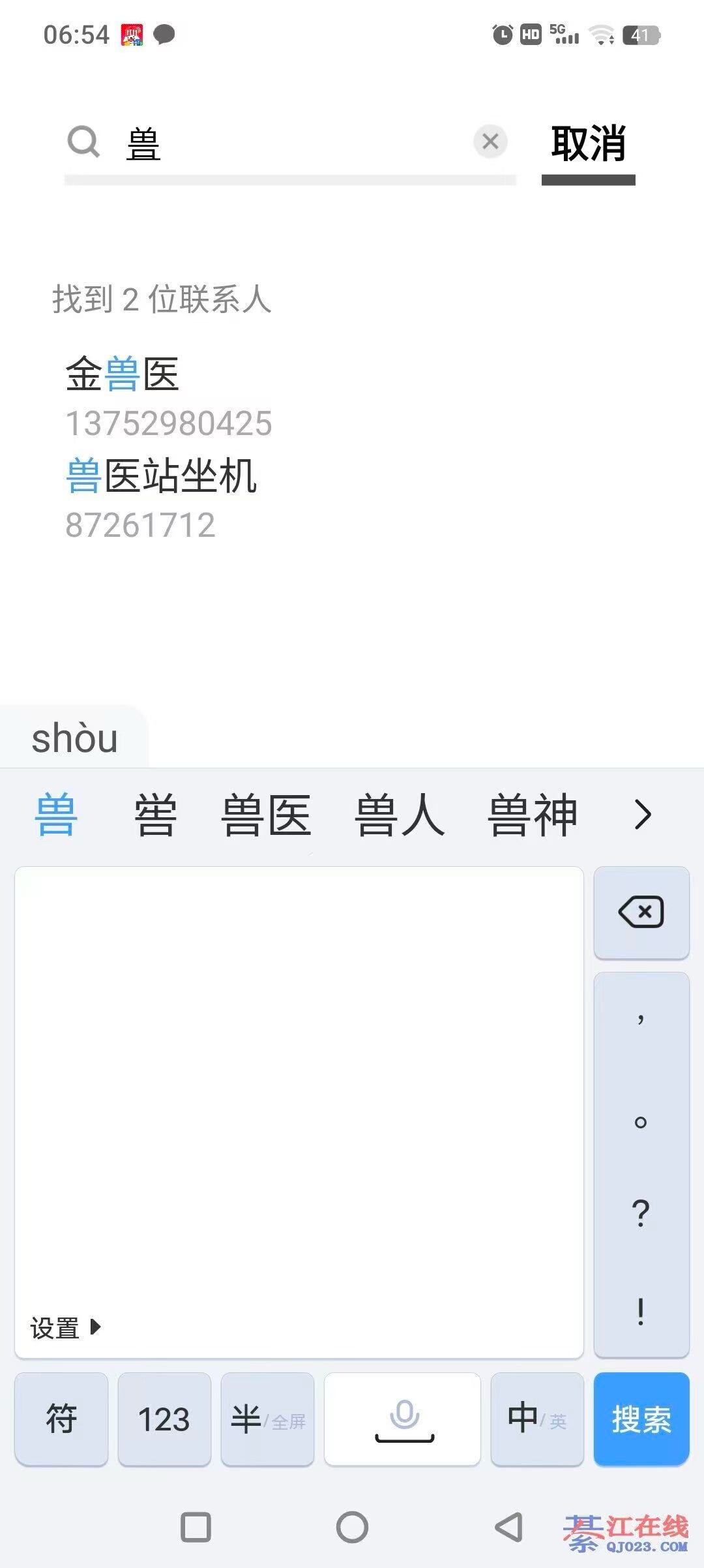704x1568 pixels.
Task: Clear the search text with the X icon
Action: point(490,142)
